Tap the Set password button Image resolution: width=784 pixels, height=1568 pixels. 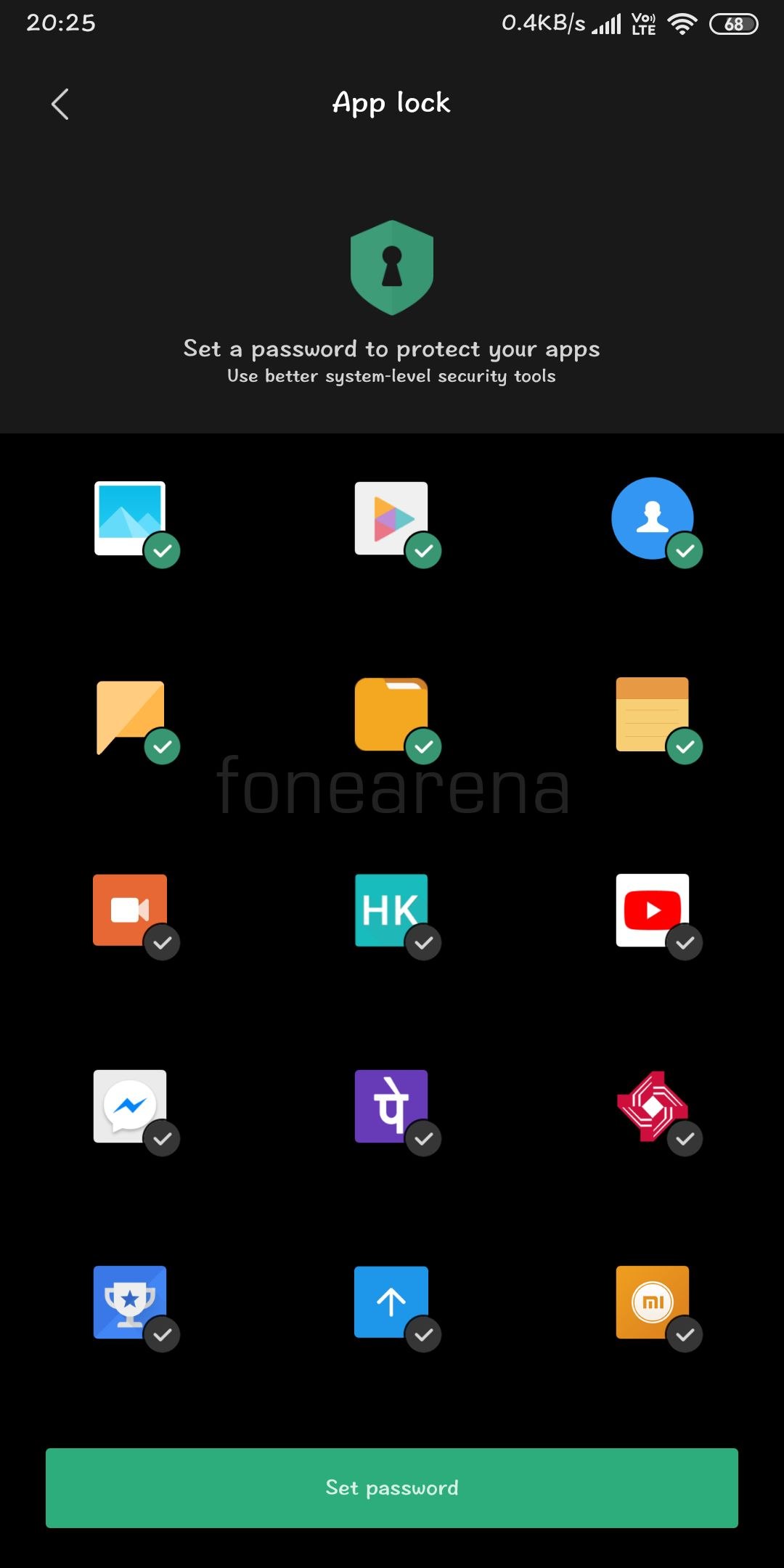392,1487
